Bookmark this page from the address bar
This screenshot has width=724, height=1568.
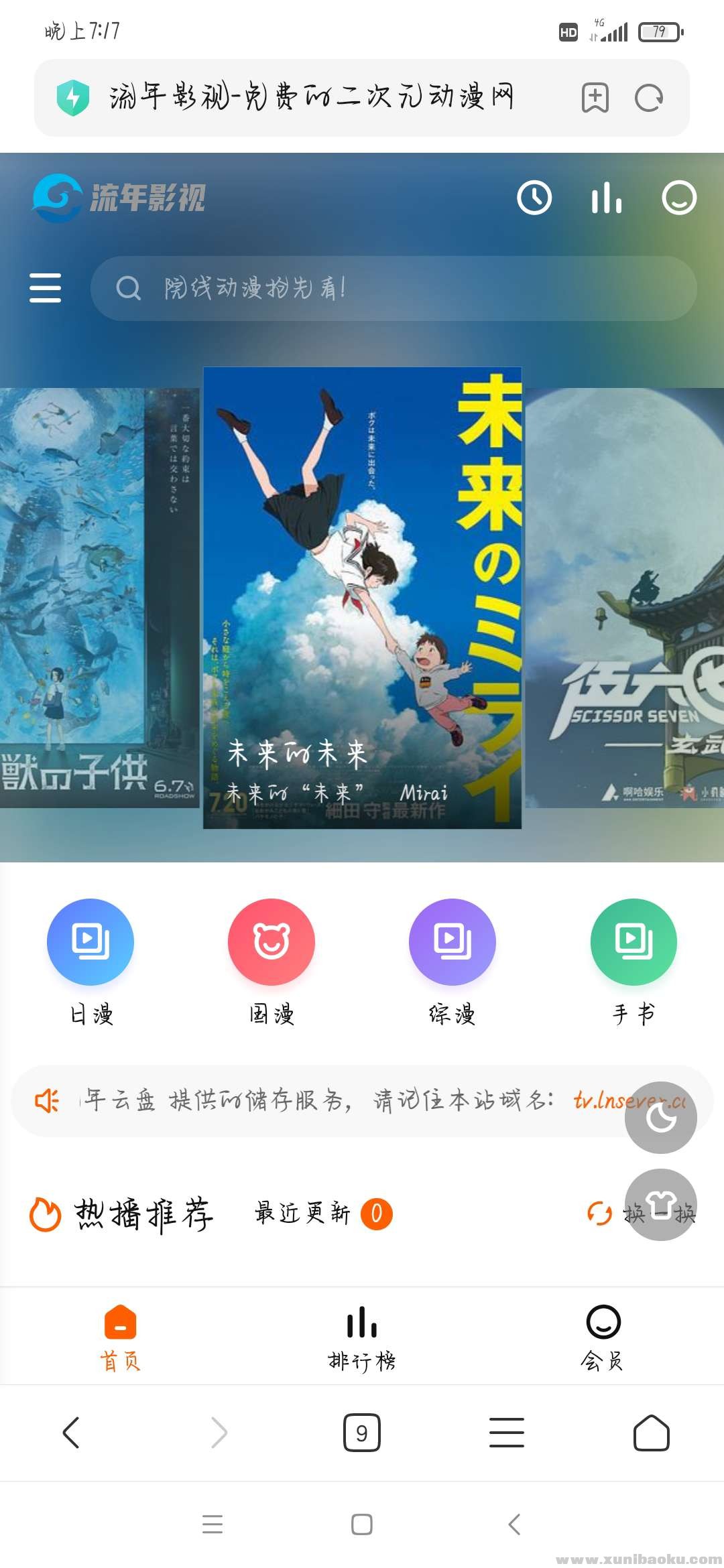(x=595, y=98)
